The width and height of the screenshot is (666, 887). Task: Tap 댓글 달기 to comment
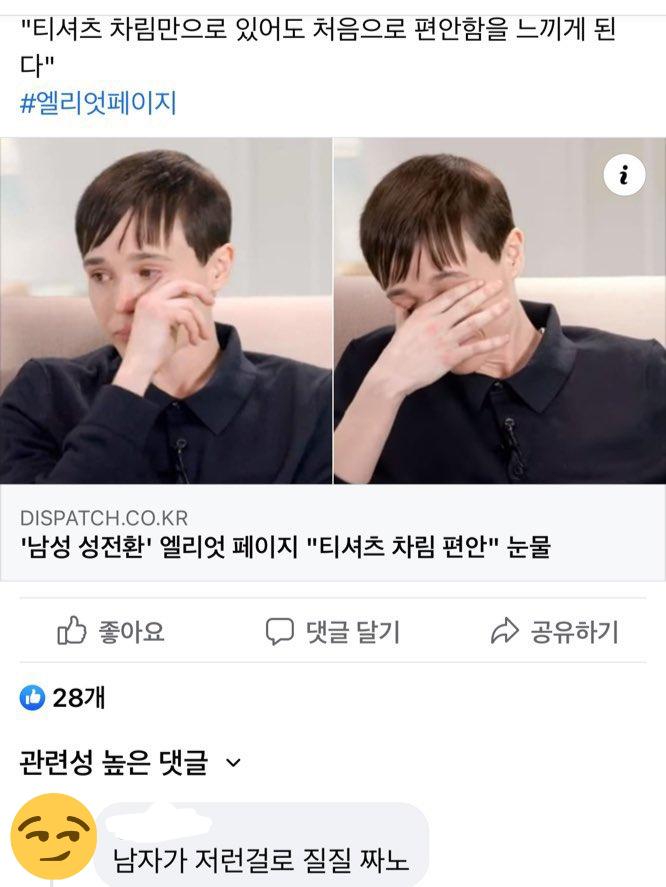pyautogui.click(x=332, y=631)
